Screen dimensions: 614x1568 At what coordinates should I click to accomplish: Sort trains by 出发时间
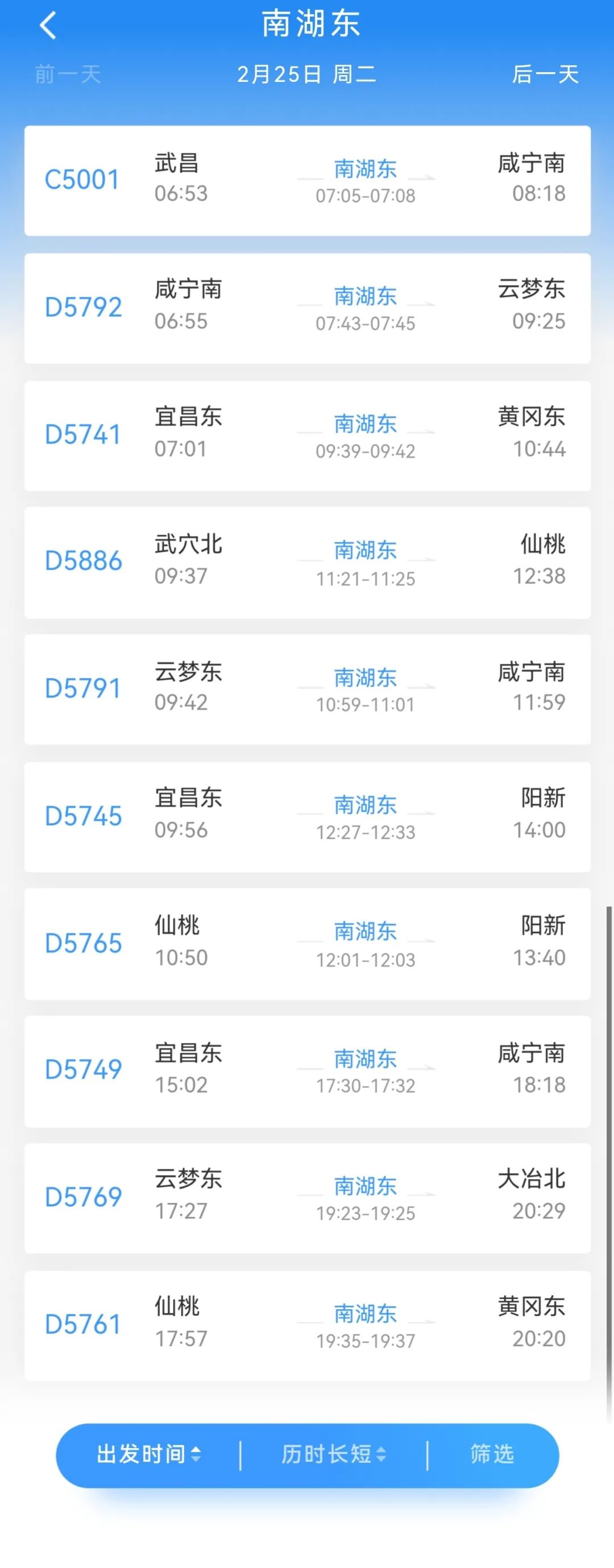pyautogui.click(x=148, y=1454)
